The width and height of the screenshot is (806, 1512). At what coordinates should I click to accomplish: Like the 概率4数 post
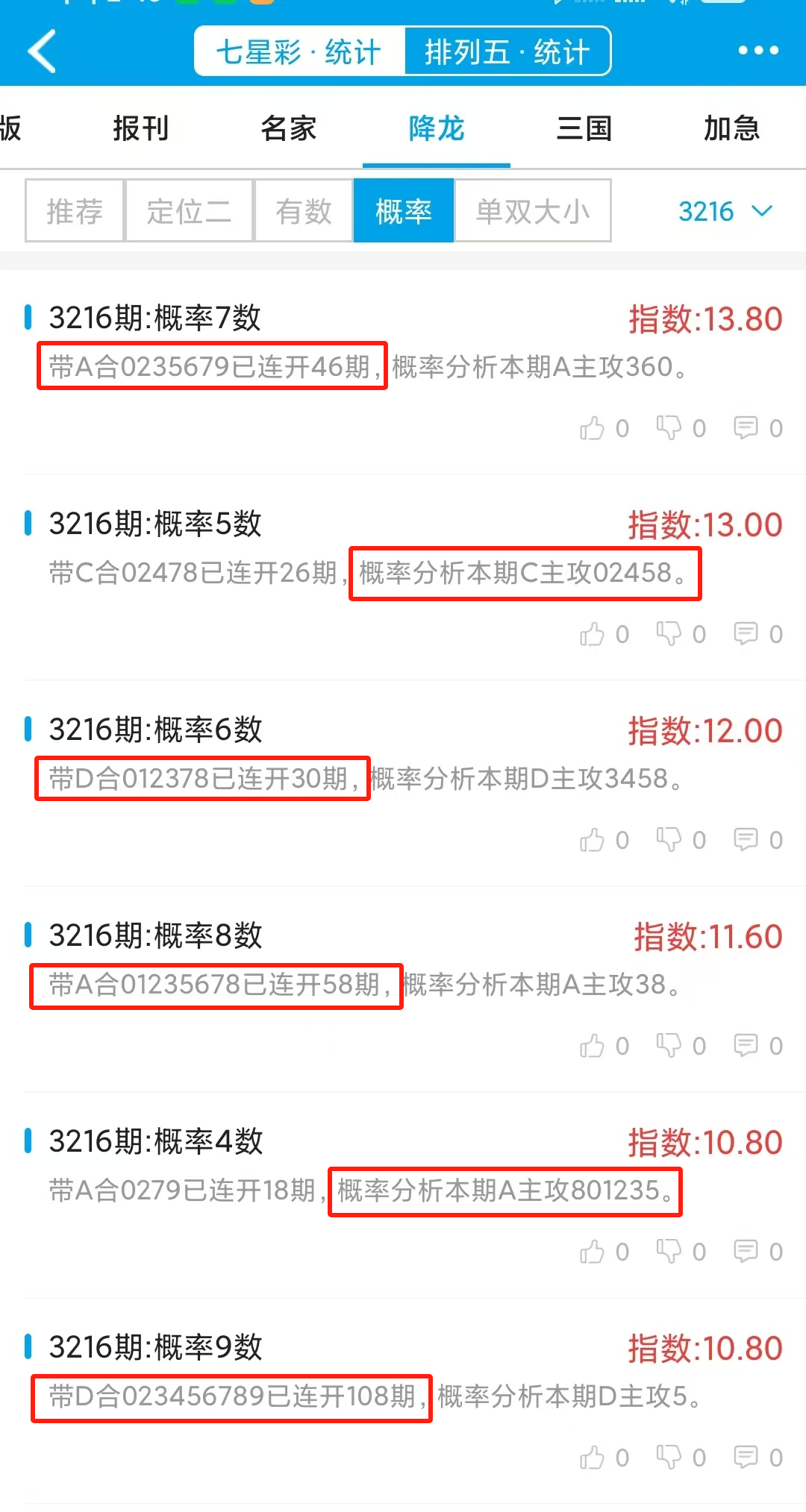coord(593,1252)
